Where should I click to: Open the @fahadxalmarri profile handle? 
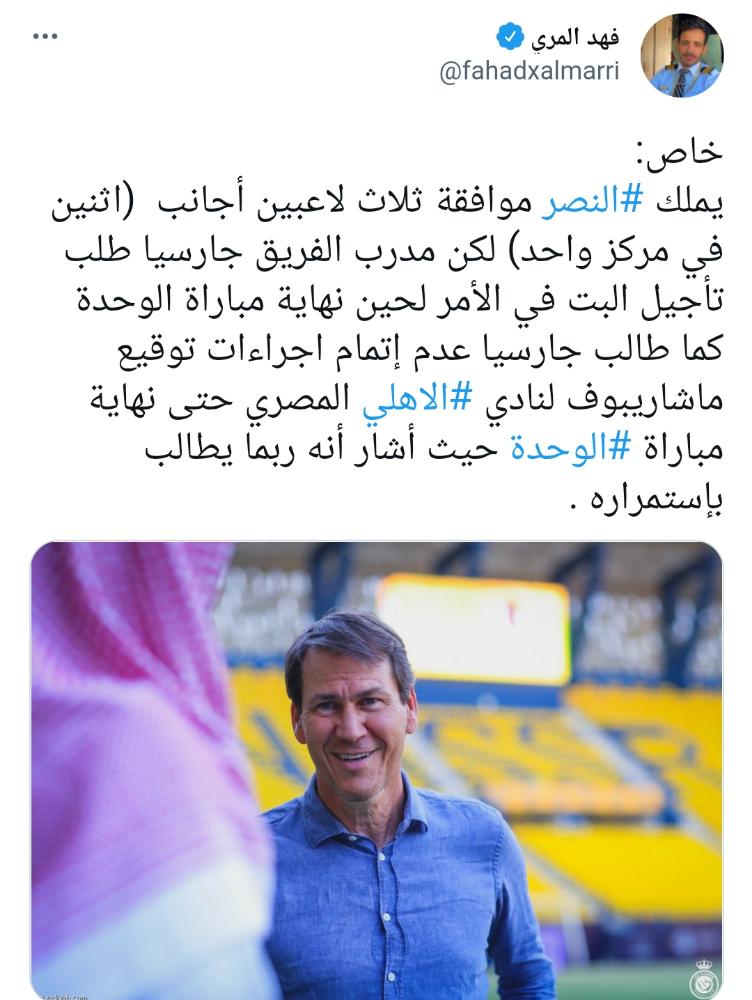530,72
